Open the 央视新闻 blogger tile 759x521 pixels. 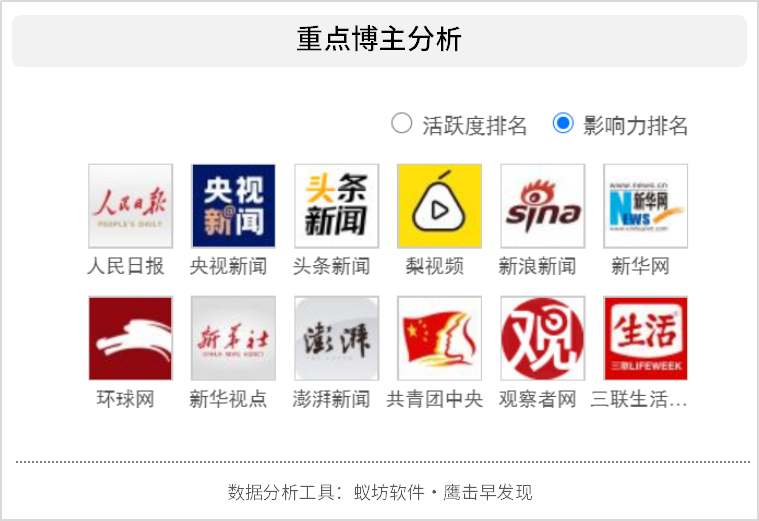[x=233, y=206]
